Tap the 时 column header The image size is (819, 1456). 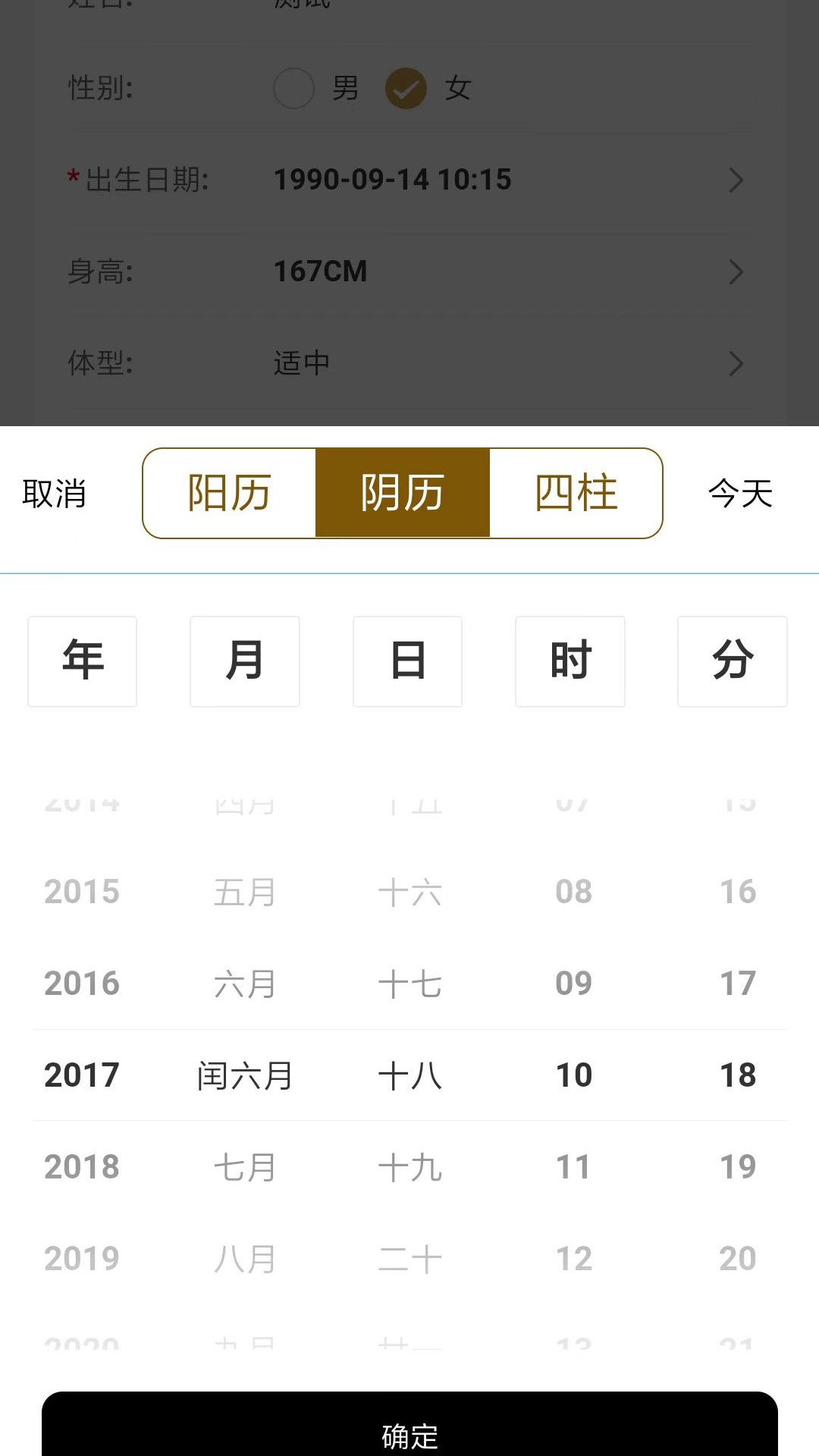coord(570,661)
